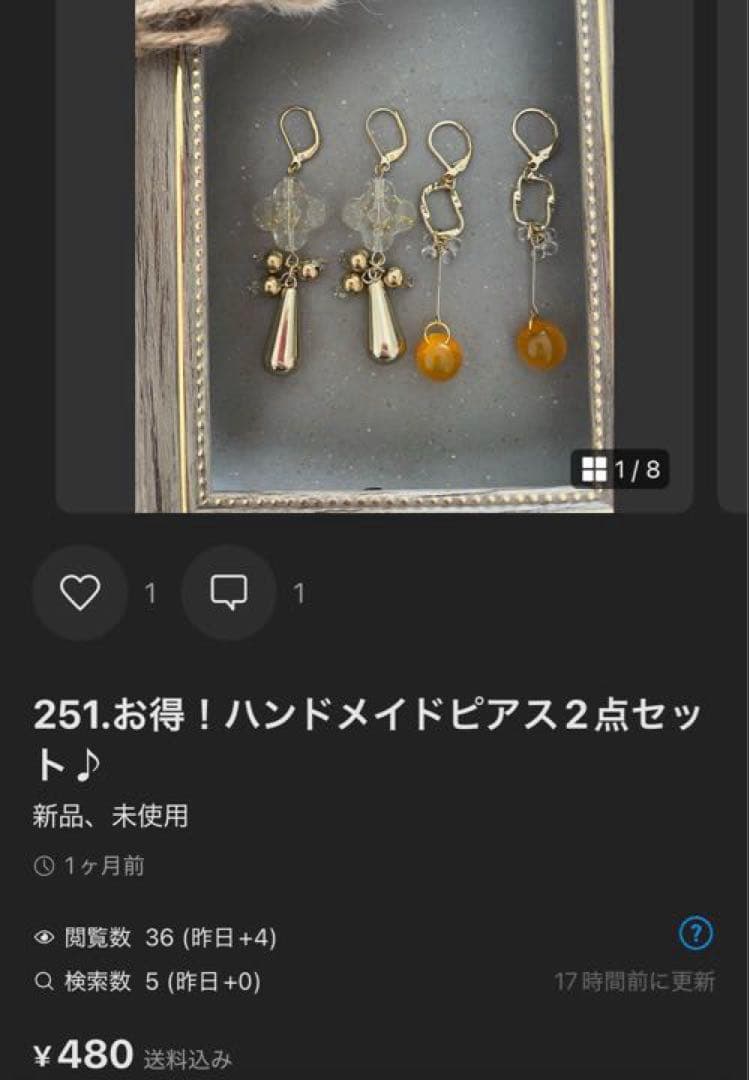Viewport: 749px width, 1080px height.
Task: Click the clock icon beside 1ヶ月前
Action: (x=42, y=868)
